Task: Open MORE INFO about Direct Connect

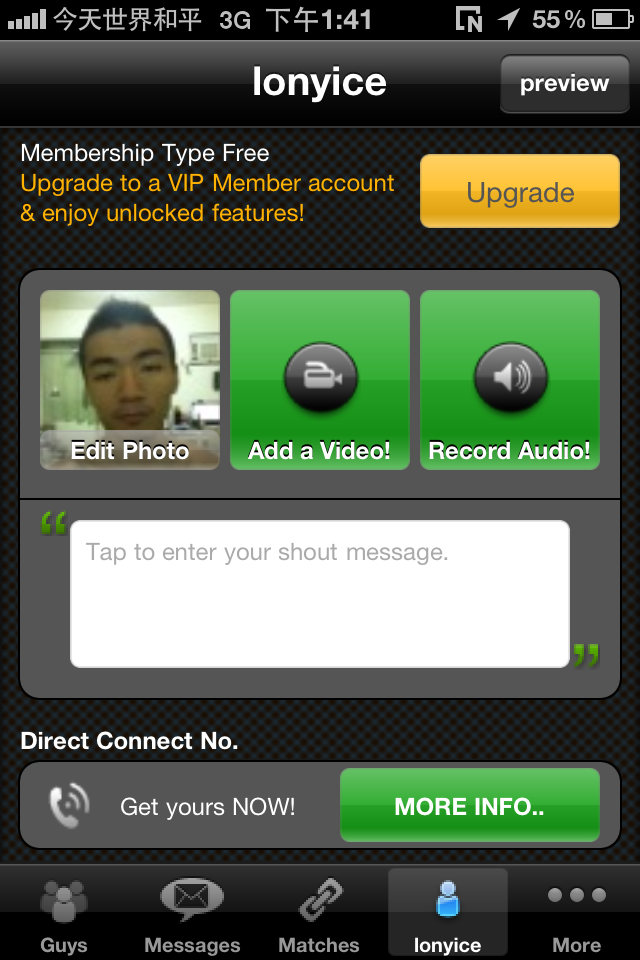Action: pos(469,807)
